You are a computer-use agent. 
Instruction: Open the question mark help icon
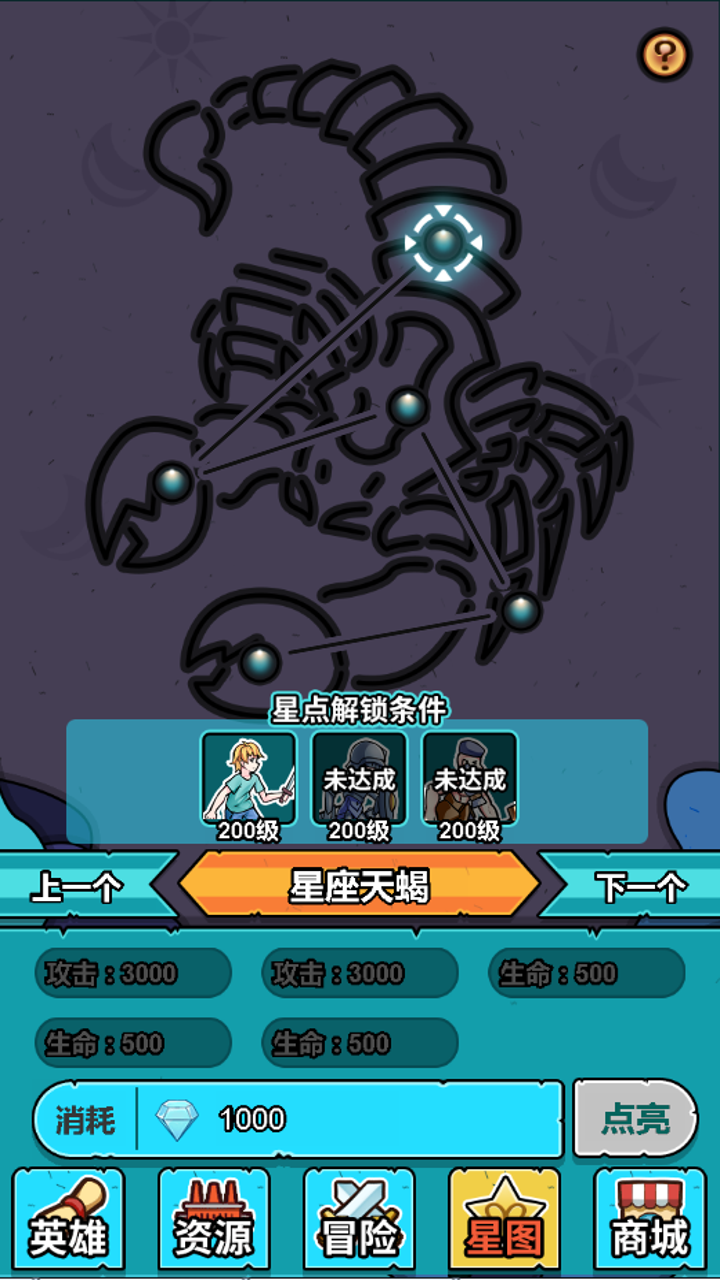664,53
